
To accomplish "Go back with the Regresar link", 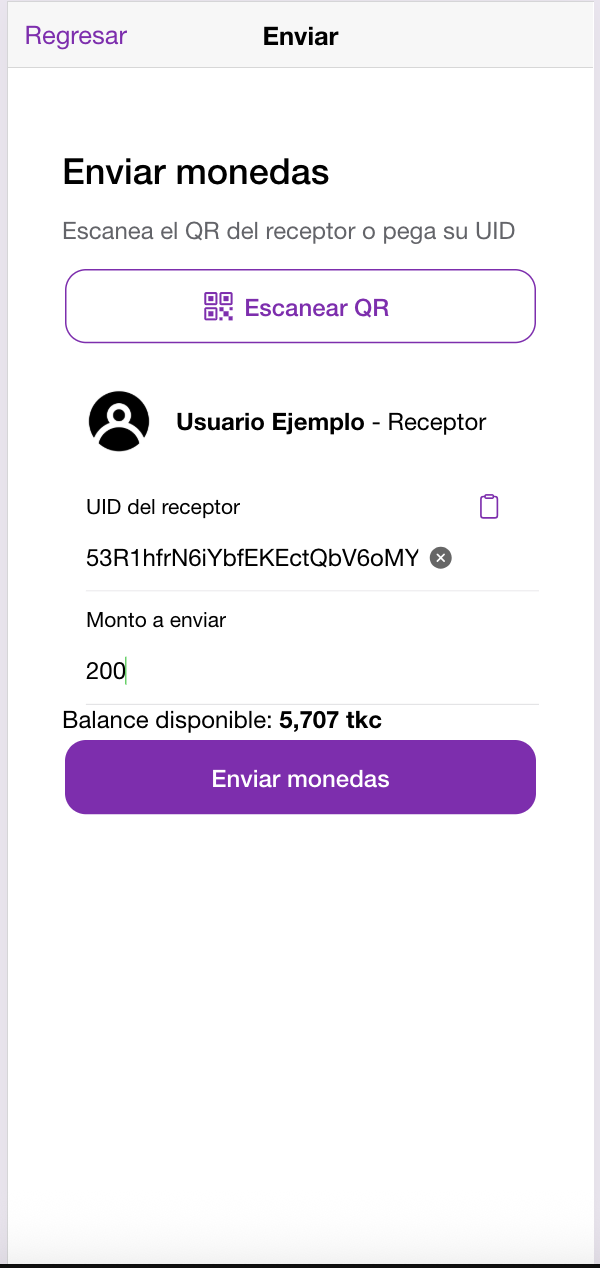I will [x=76, y=36].
